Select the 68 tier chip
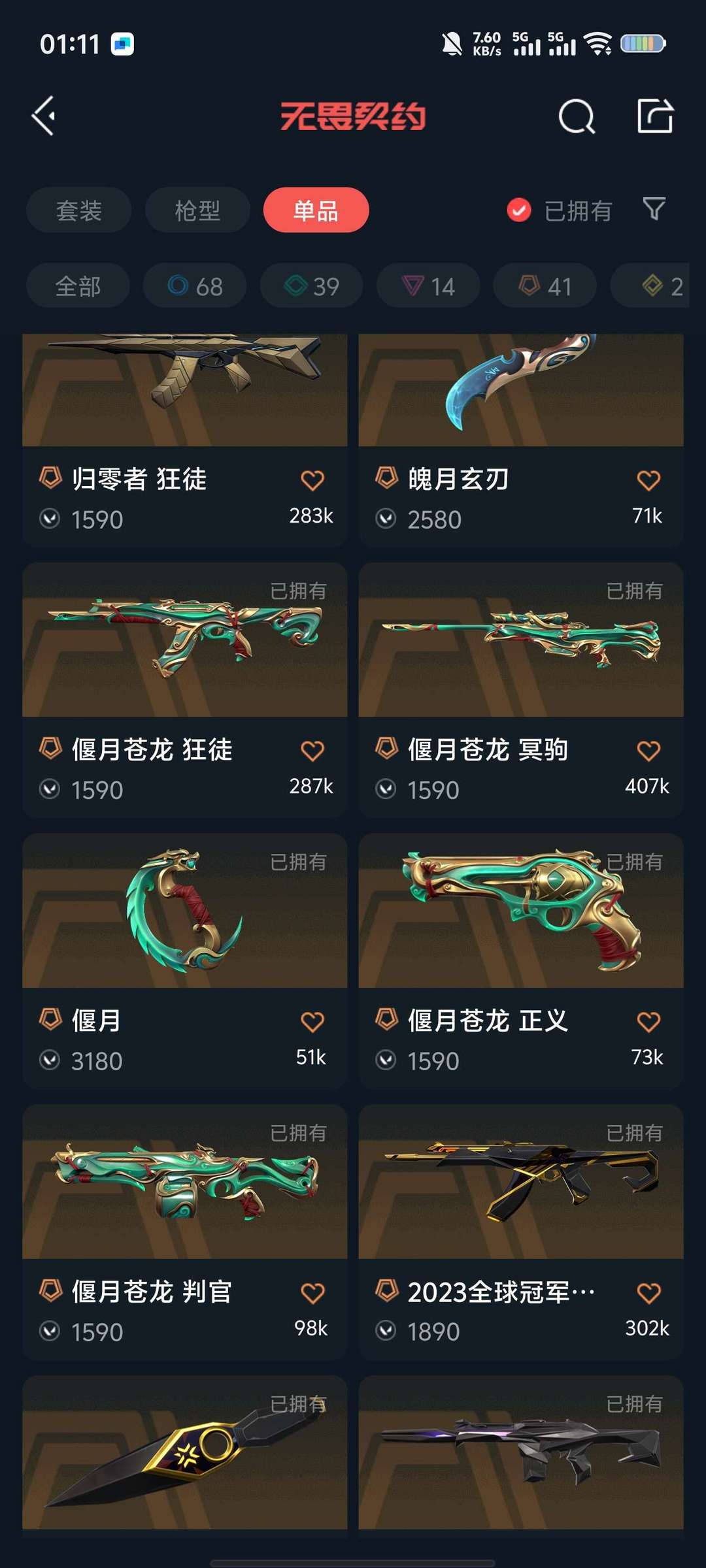The width and height of the screenshot is (706, 1568). [195, 286]
